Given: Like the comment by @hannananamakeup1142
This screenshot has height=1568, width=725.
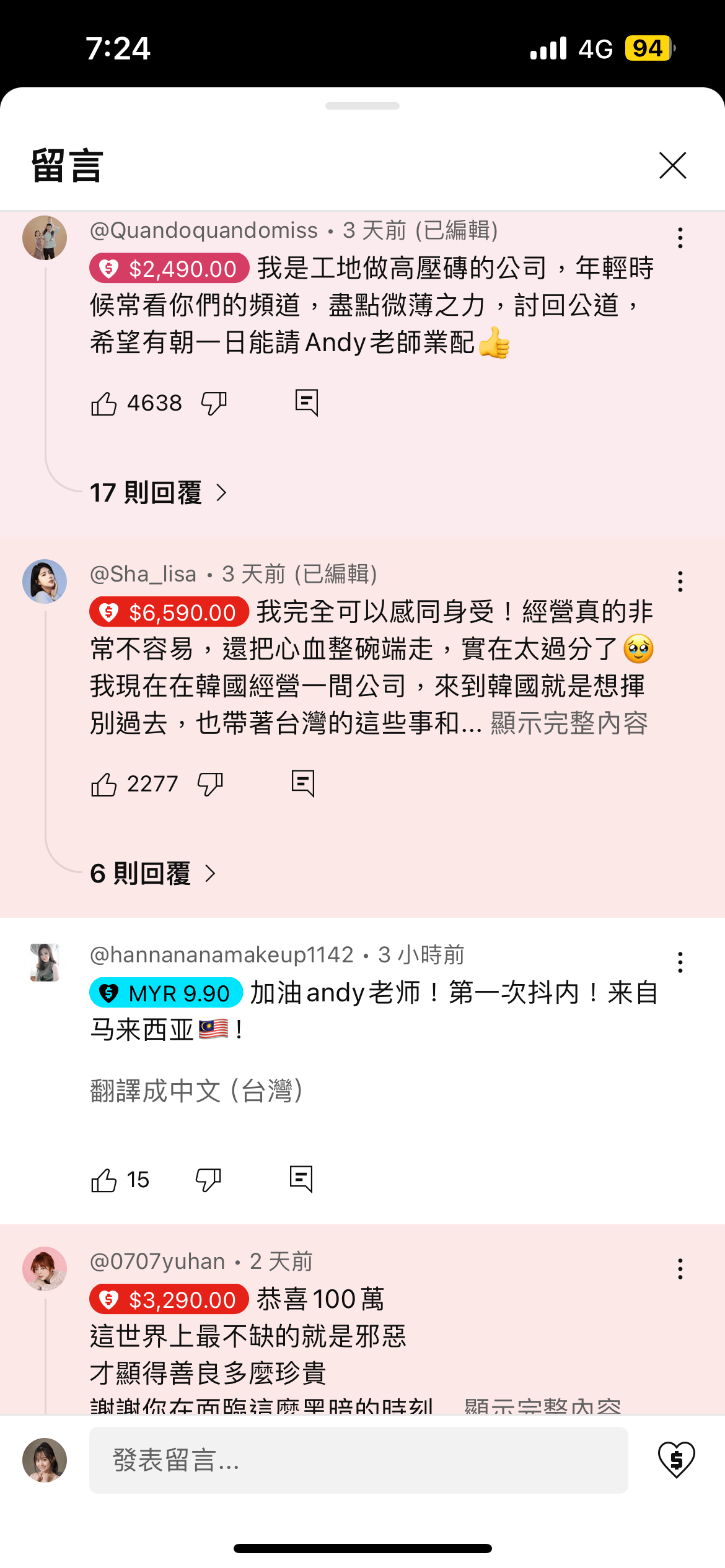Looking at the screenshot, I should tap(104, 1180).
